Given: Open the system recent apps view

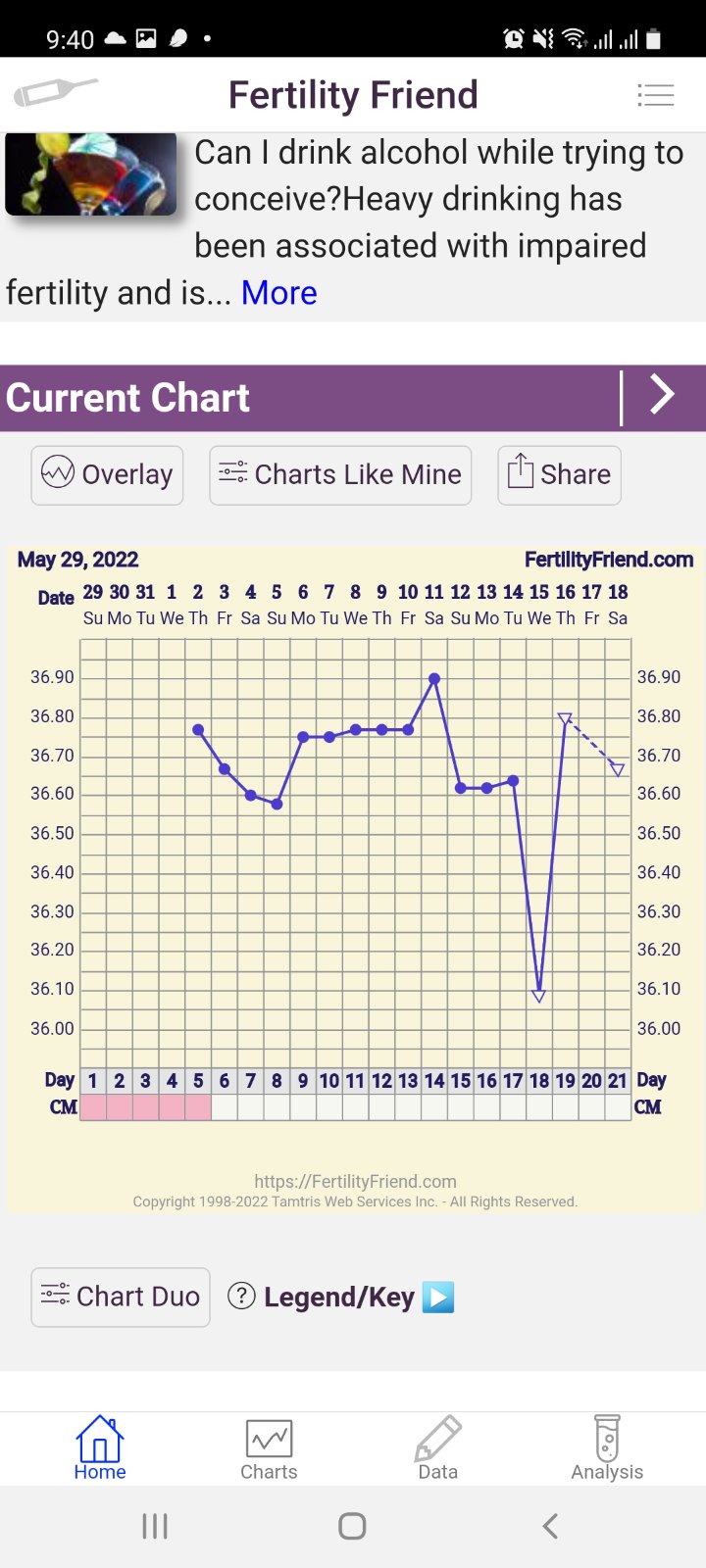Looking at the screenshot, I should pyautogui.click(x=155, y=1526).
